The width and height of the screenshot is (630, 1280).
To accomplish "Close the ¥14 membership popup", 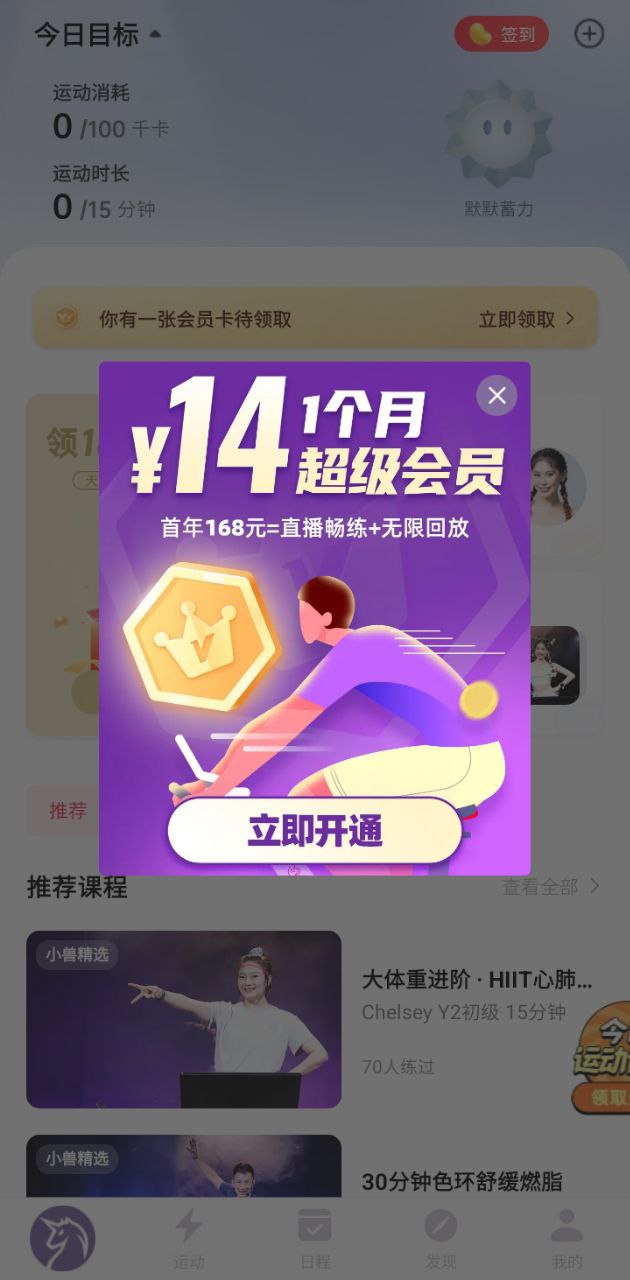I will [497, 396].
